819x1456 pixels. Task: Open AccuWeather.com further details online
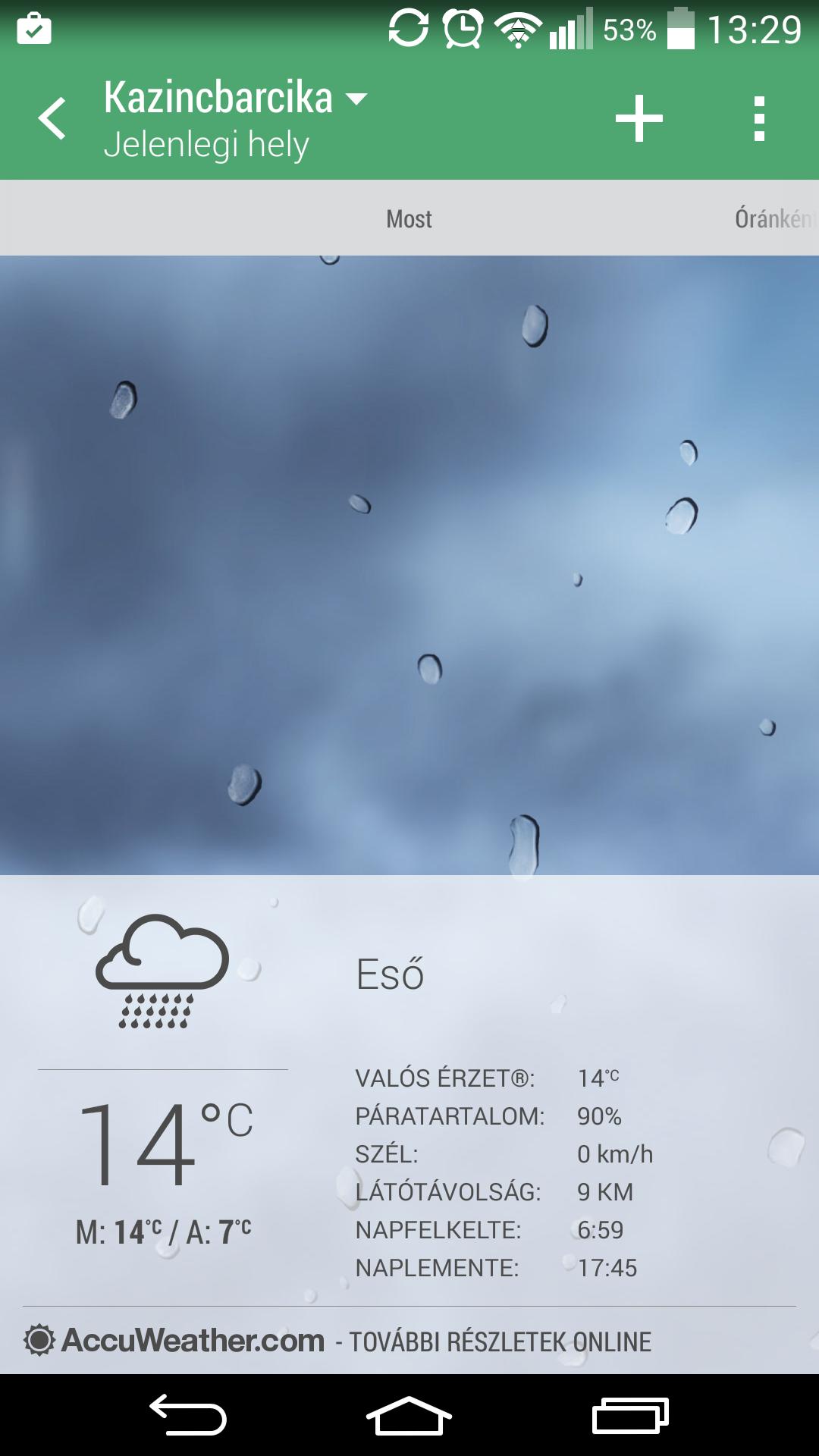[337, 1341]
